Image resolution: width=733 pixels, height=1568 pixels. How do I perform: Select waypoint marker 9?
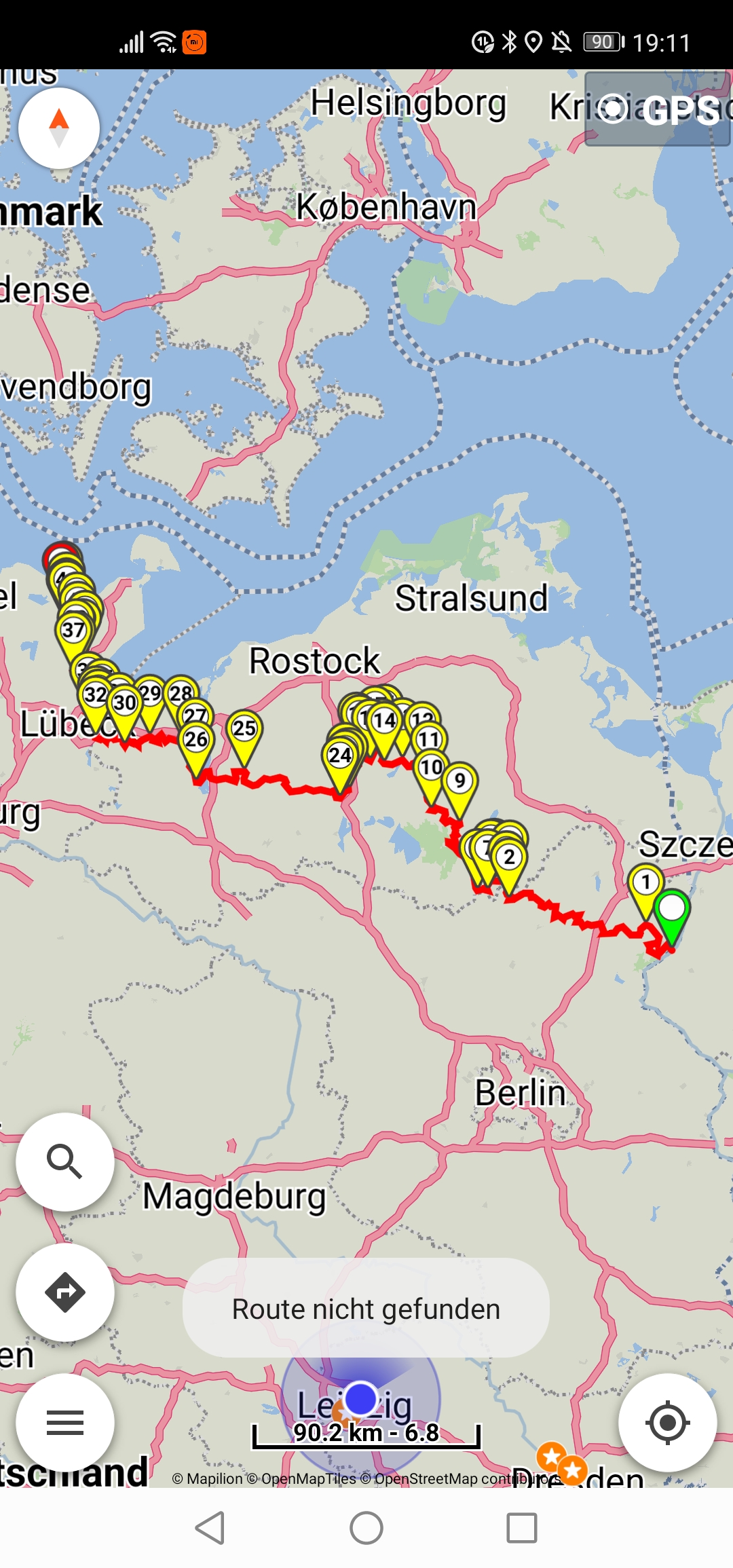click(460, 782)
